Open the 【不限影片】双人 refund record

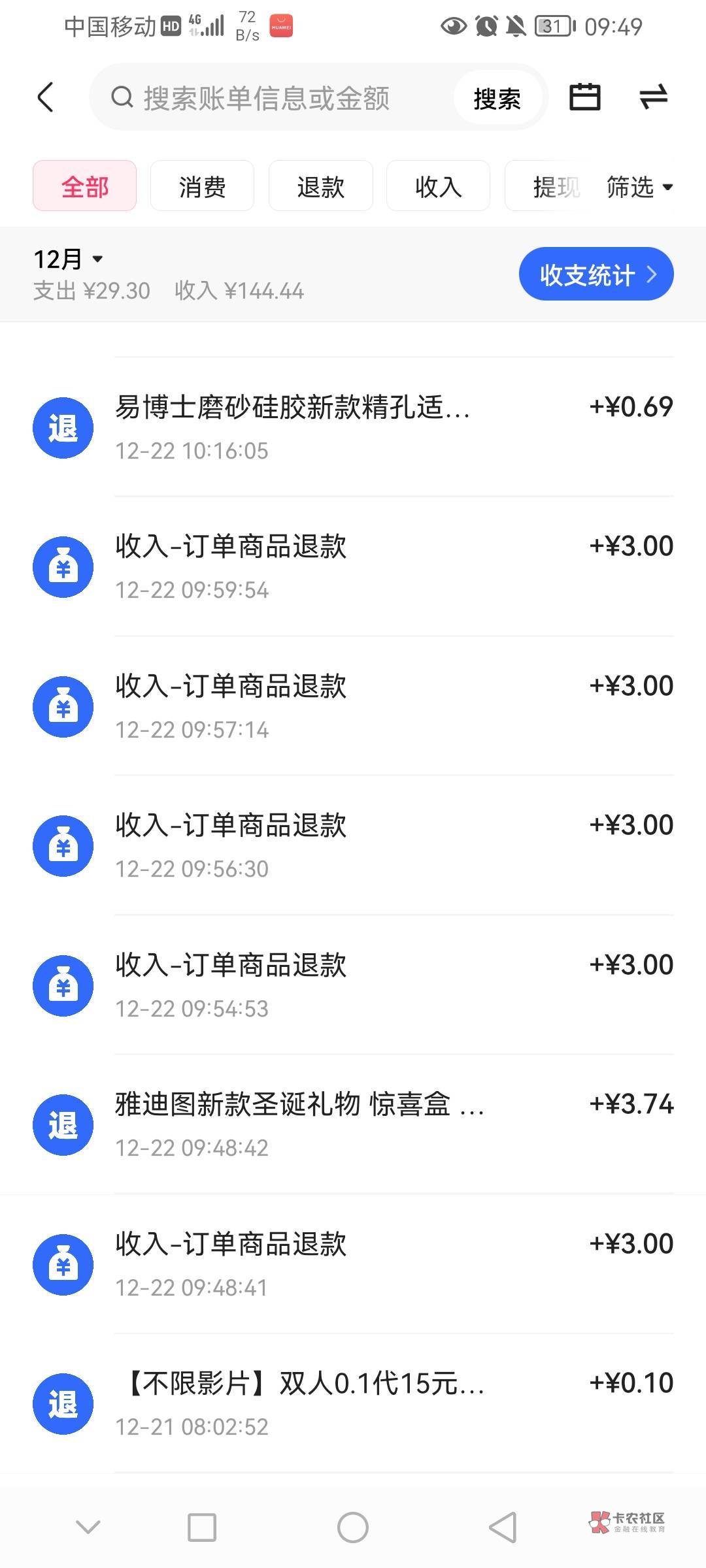pyautogui.click(x=353, y=1403)
